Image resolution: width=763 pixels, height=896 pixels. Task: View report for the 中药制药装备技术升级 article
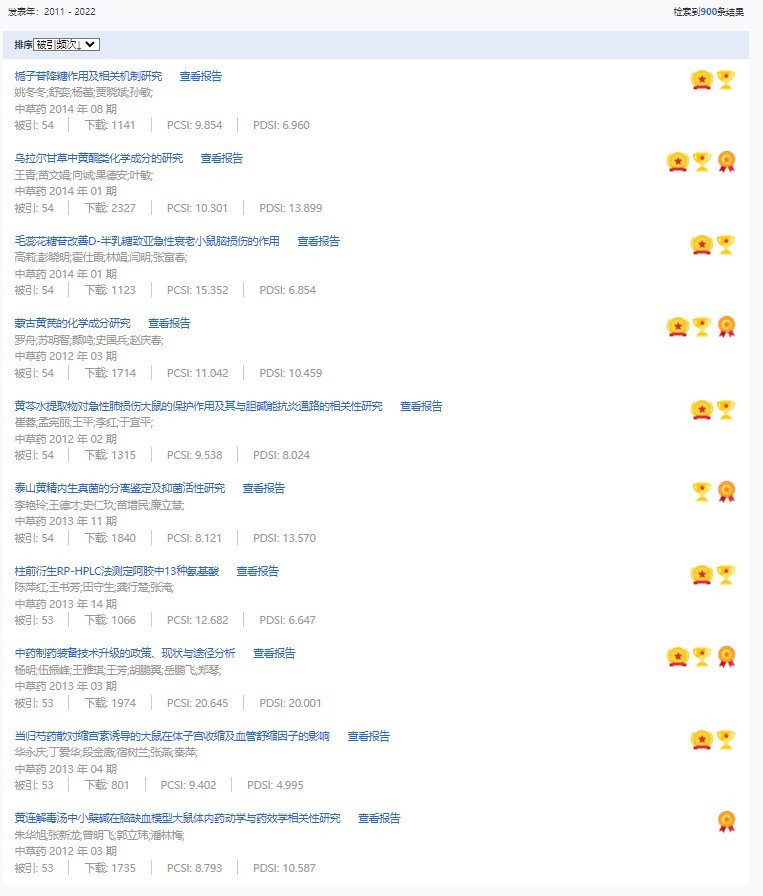click(274, 653)
